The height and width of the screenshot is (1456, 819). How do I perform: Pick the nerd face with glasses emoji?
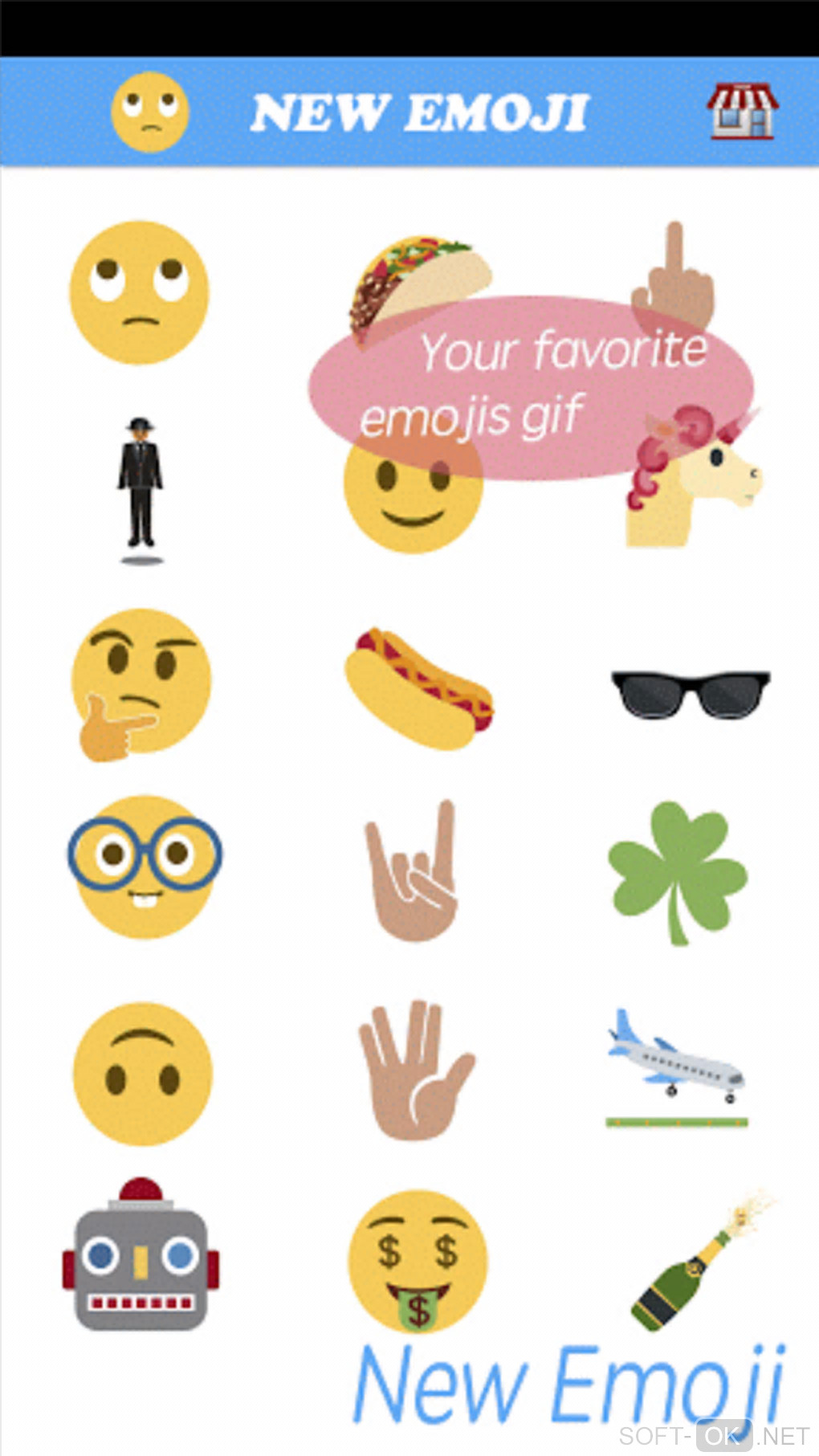tap(143, 867)
